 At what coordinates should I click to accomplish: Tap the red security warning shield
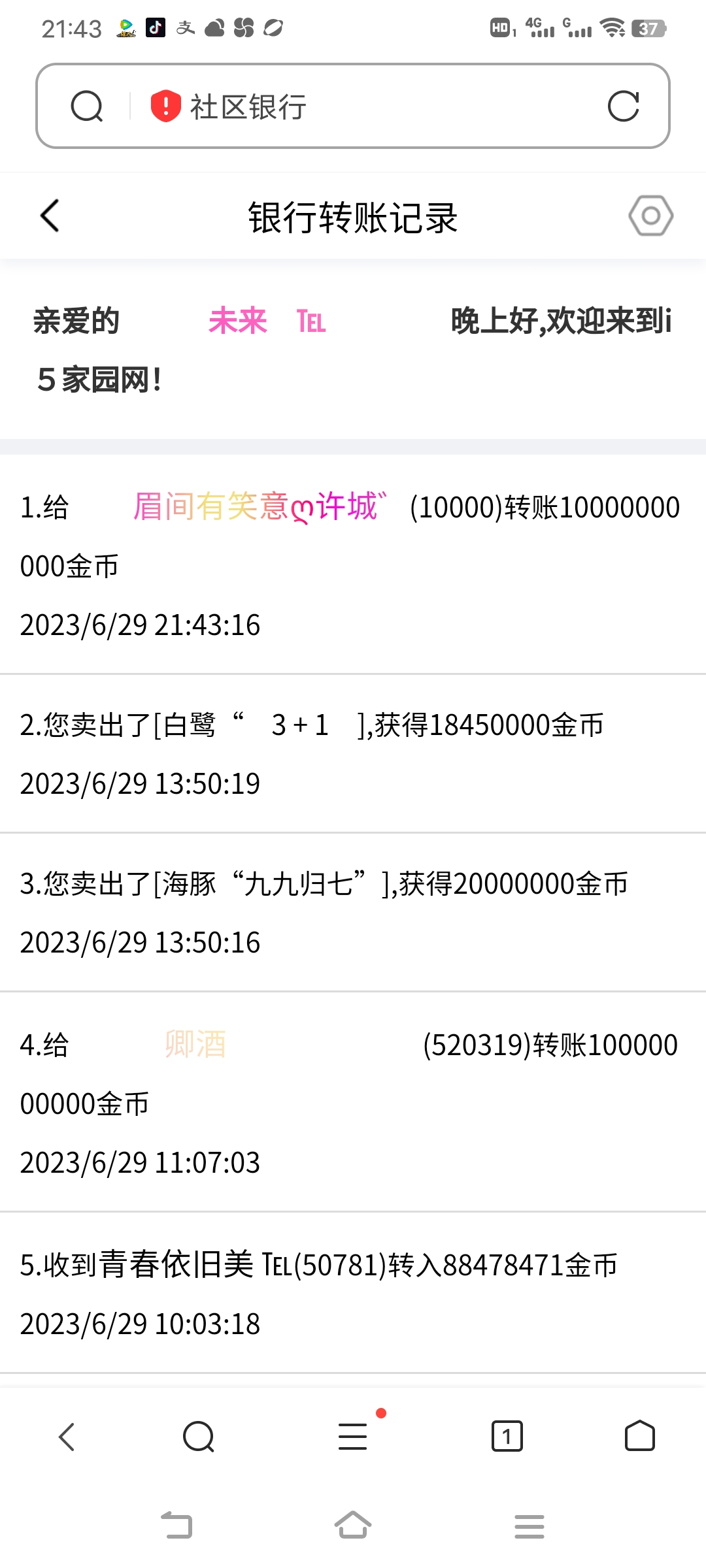[x=165, y=105]
